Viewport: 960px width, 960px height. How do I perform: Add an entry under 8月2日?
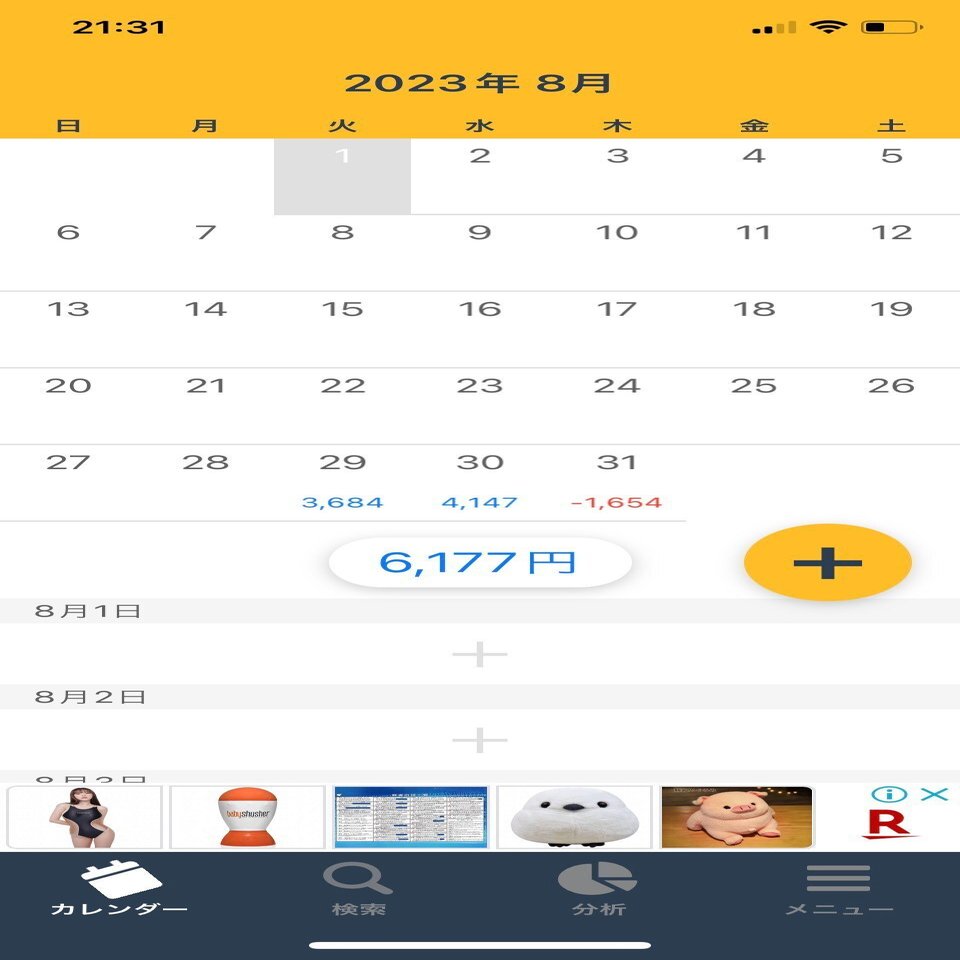(x=480, y=741)
